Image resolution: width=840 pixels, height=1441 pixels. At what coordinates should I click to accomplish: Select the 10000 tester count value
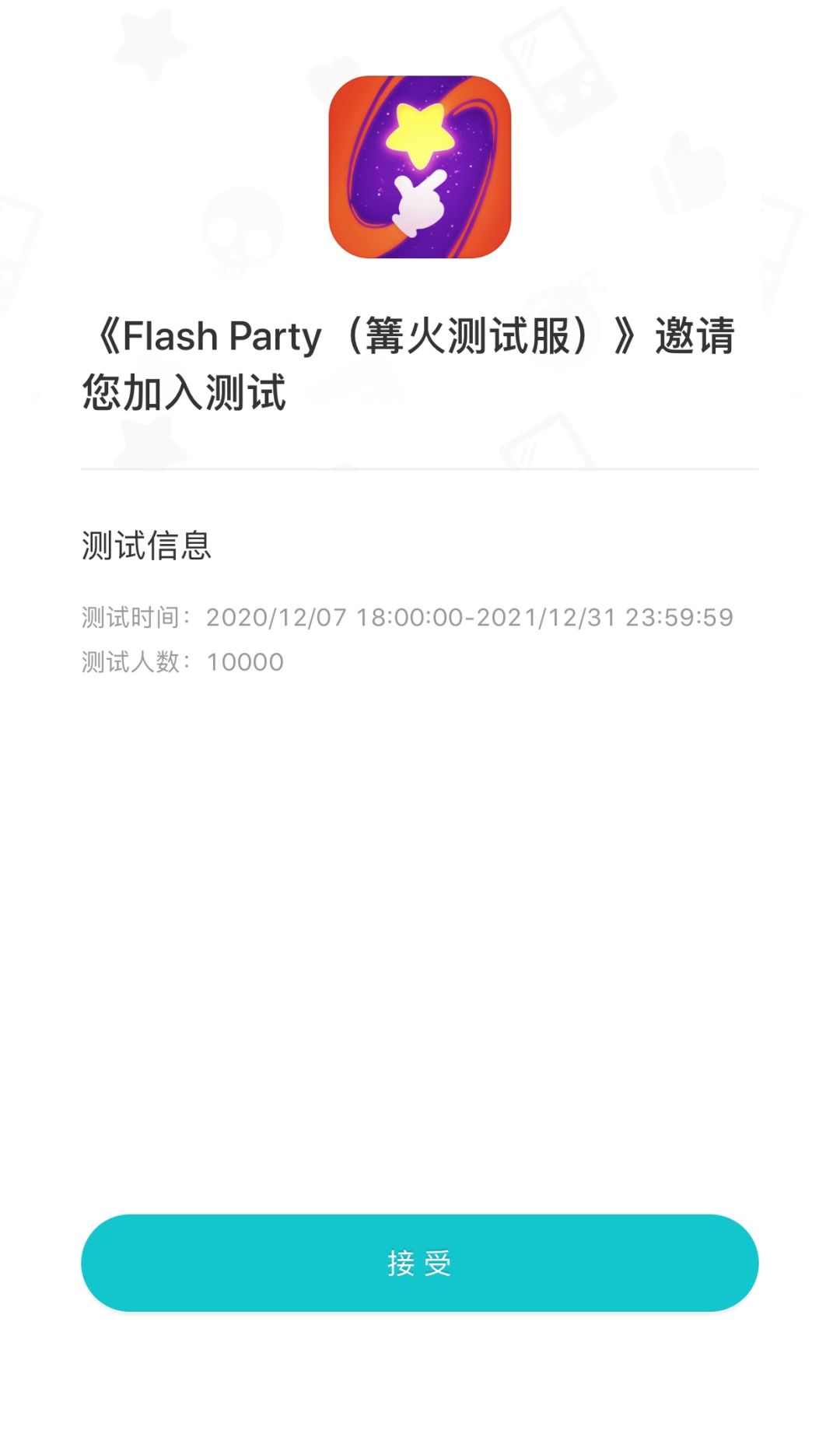click(x=247, y=662)
